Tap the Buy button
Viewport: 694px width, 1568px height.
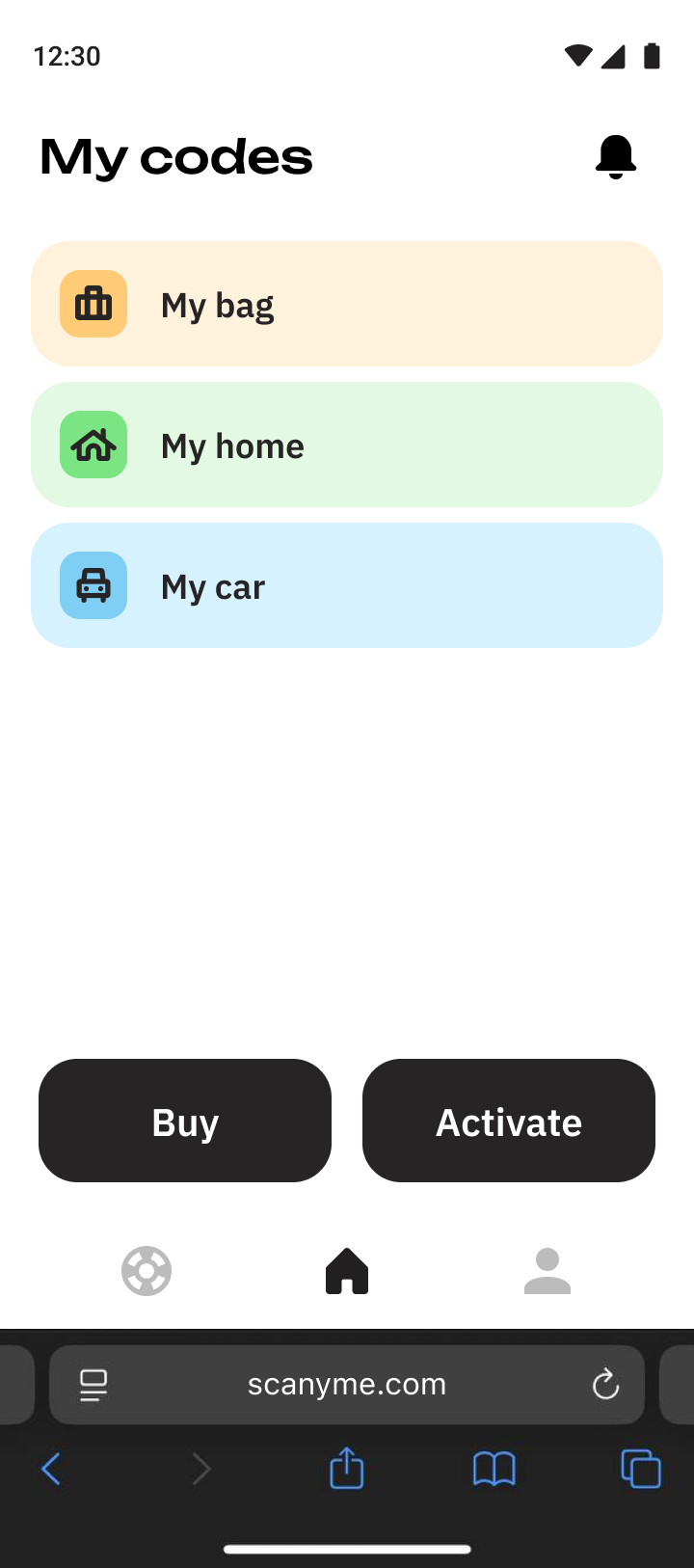tap(185, 1121)
